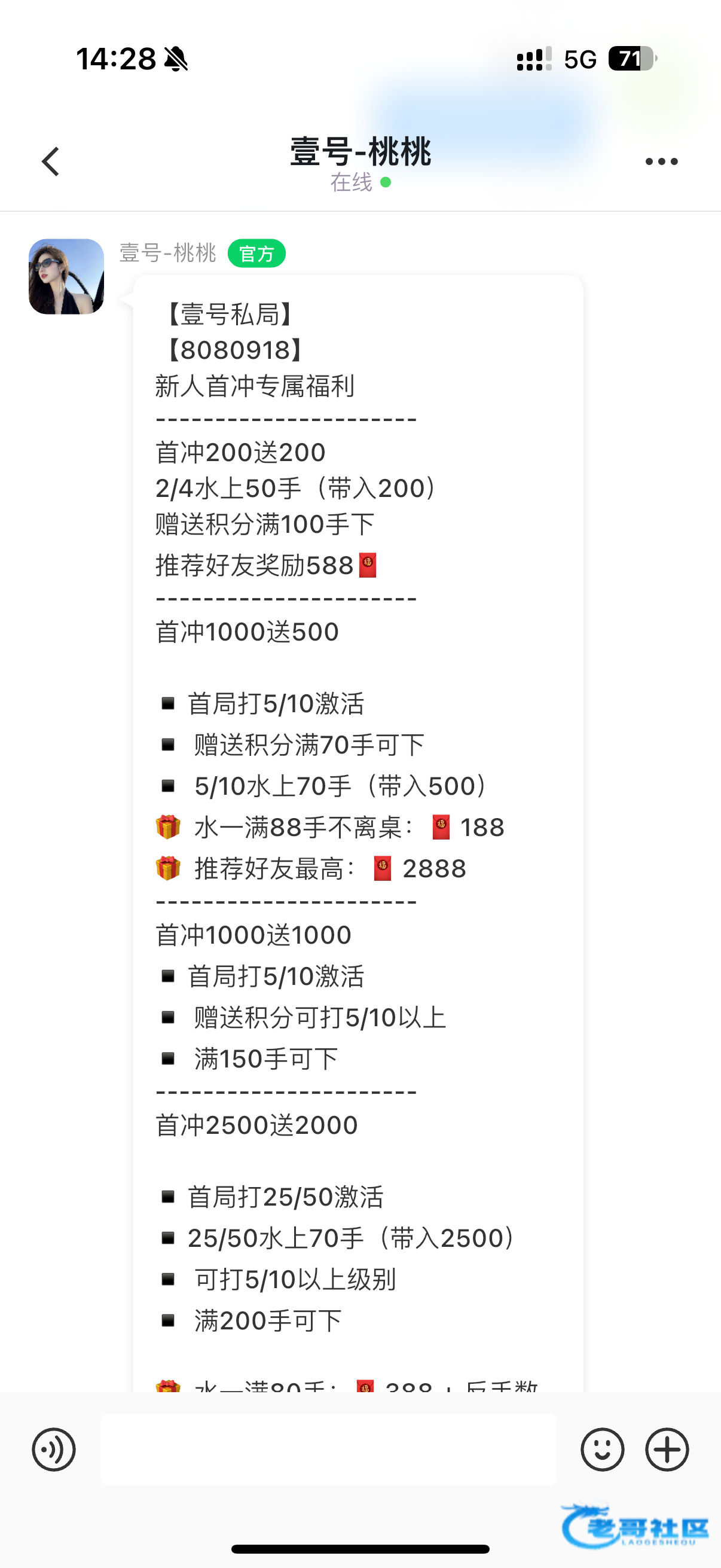Image resolution: width=721 pixels, height=1568 pixels.
Task: Open the emoji picker
Action: pos(603,1450)
